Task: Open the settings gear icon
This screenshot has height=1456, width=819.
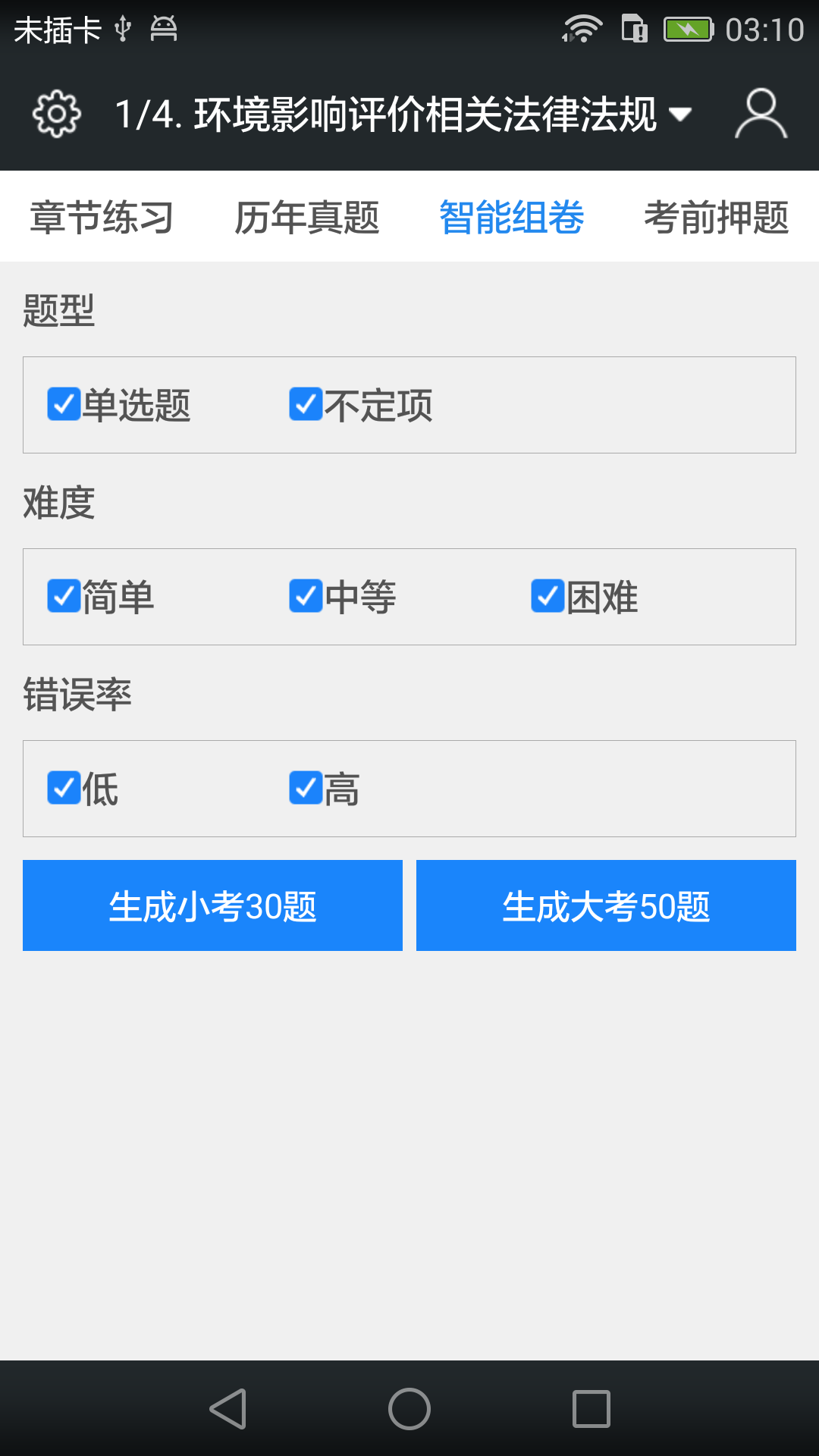Action: (x=55, y=112)
